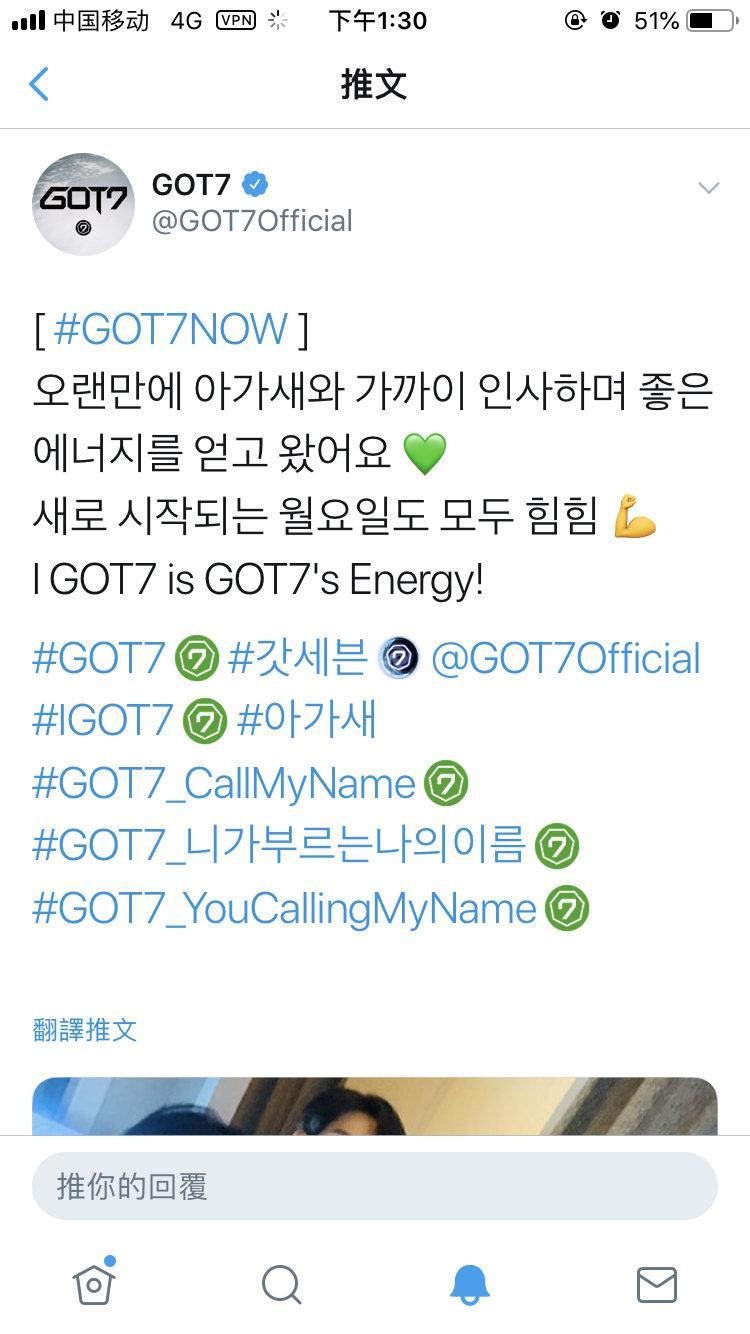The height and width of the screenshot is (1334, 750).
Task: Open GOT7 profile picture
Action: [x=84, y=204]
